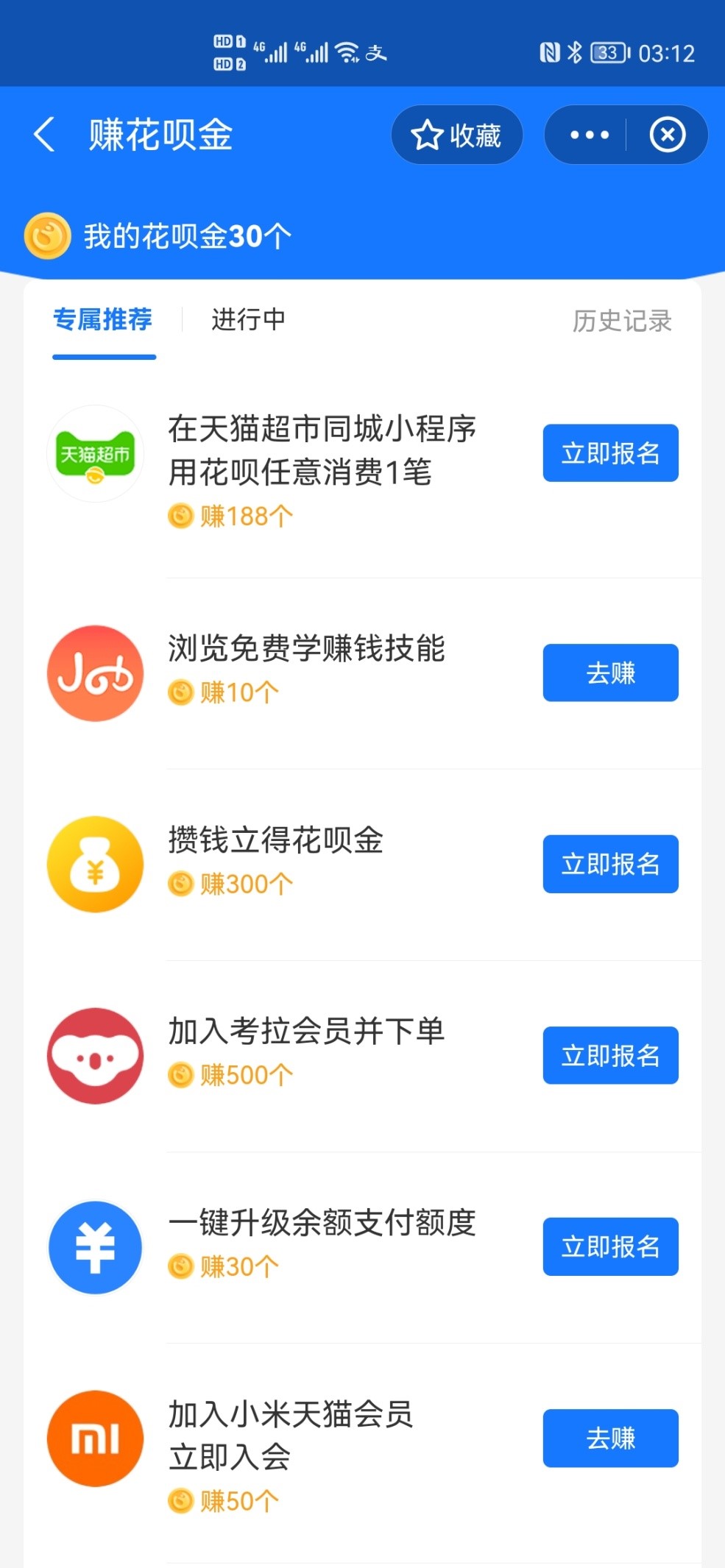This screenshot has width=725, height=1568.
Task: Sign up for 攒钱立得花呗金
Action: coord(610,864)
